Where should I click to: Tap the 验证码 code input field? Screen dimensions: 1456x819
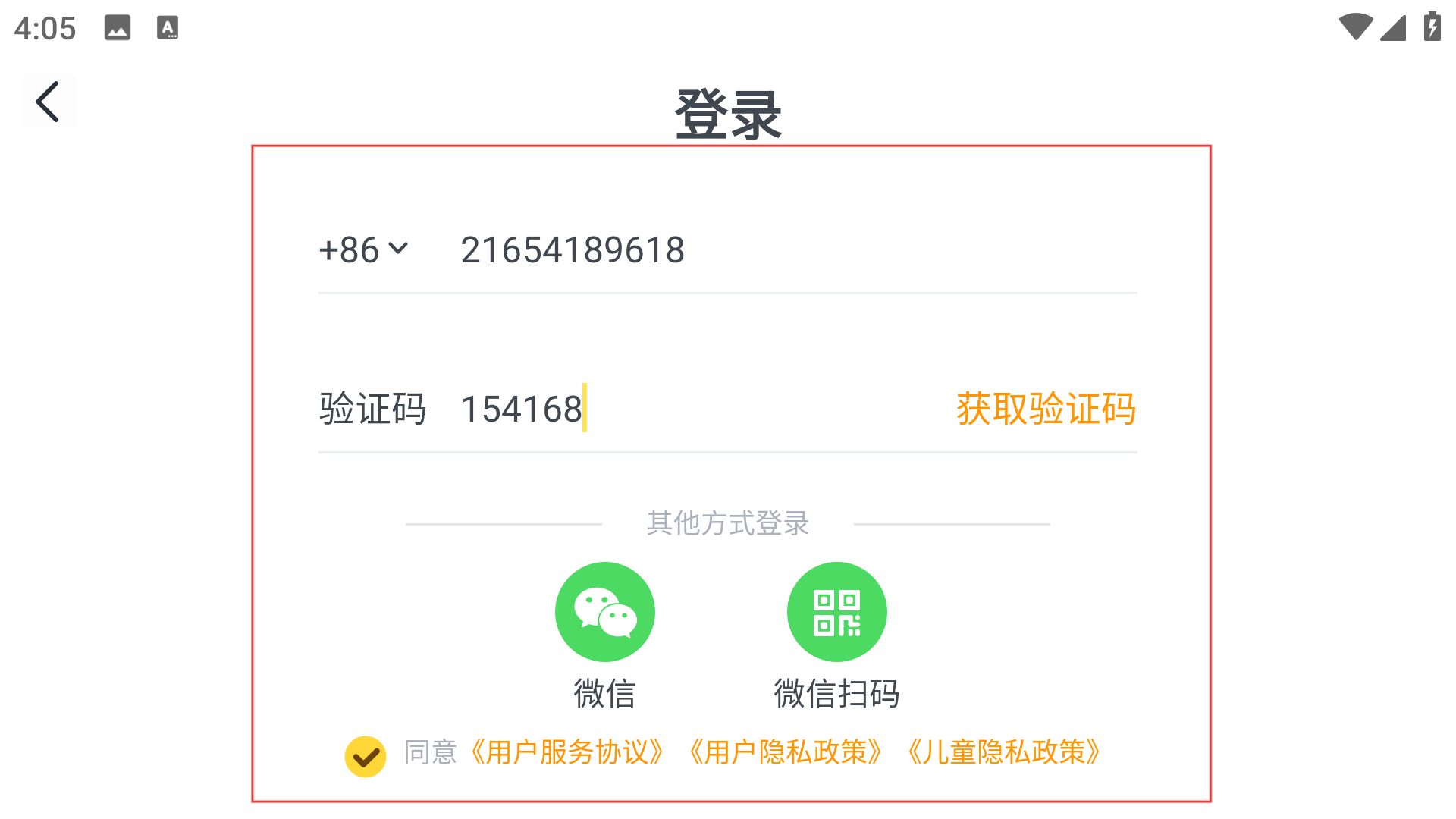(682, 409)
